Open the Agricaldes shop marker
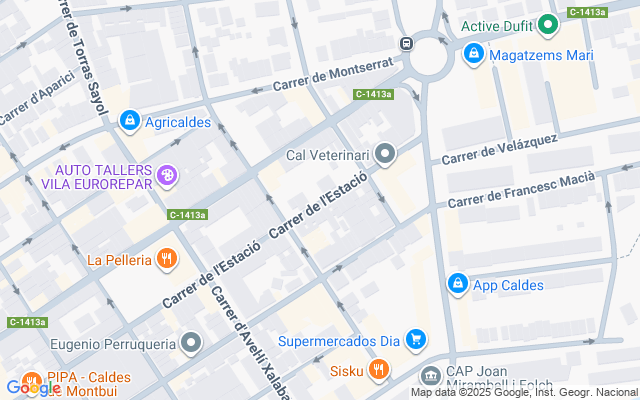The image size is (640, 400). (x=128, y=122)
